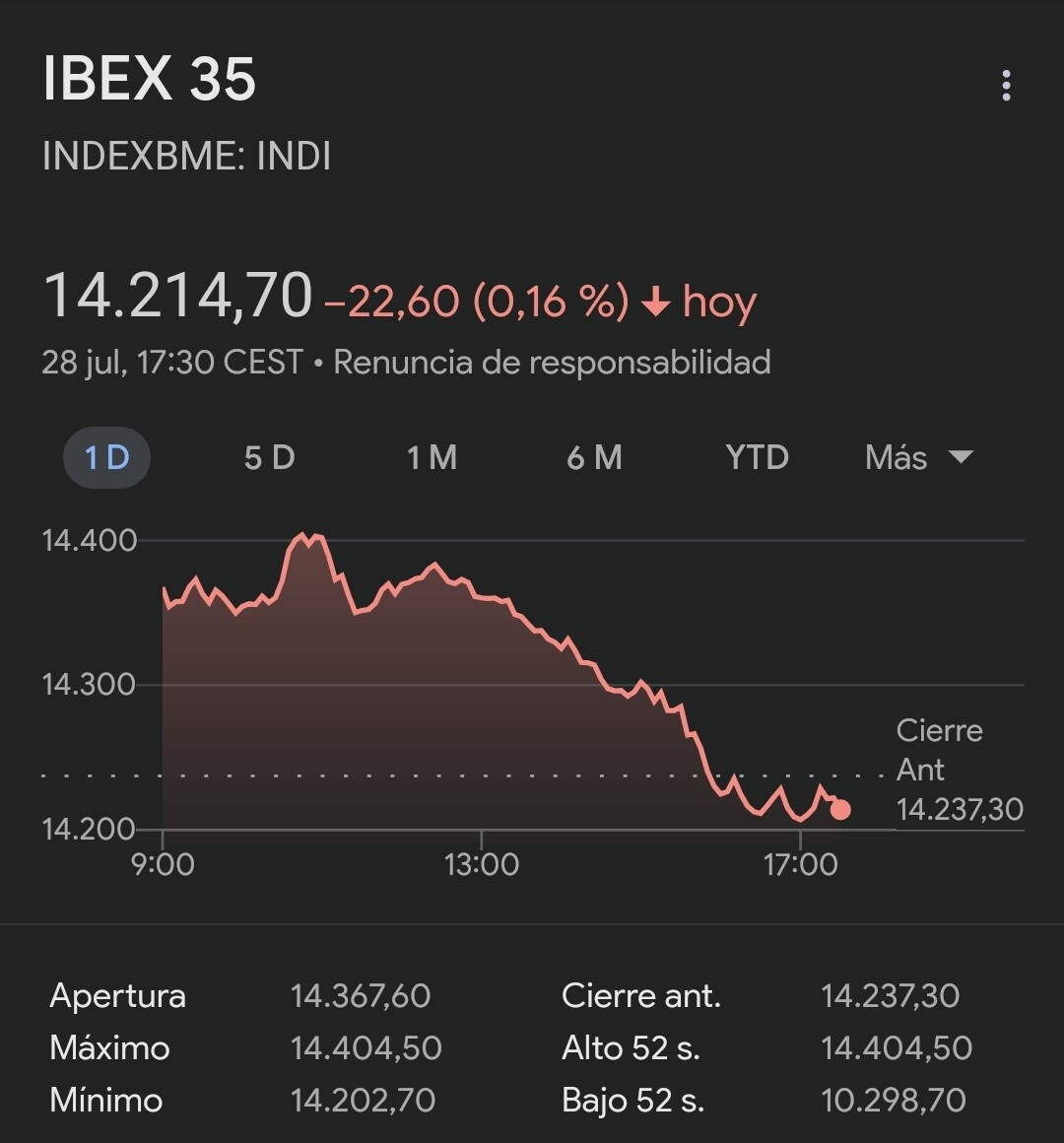Screen dimensions: 1064x1143
Task: Open the three-dot overflow menu
Action: pos(1006,86)
